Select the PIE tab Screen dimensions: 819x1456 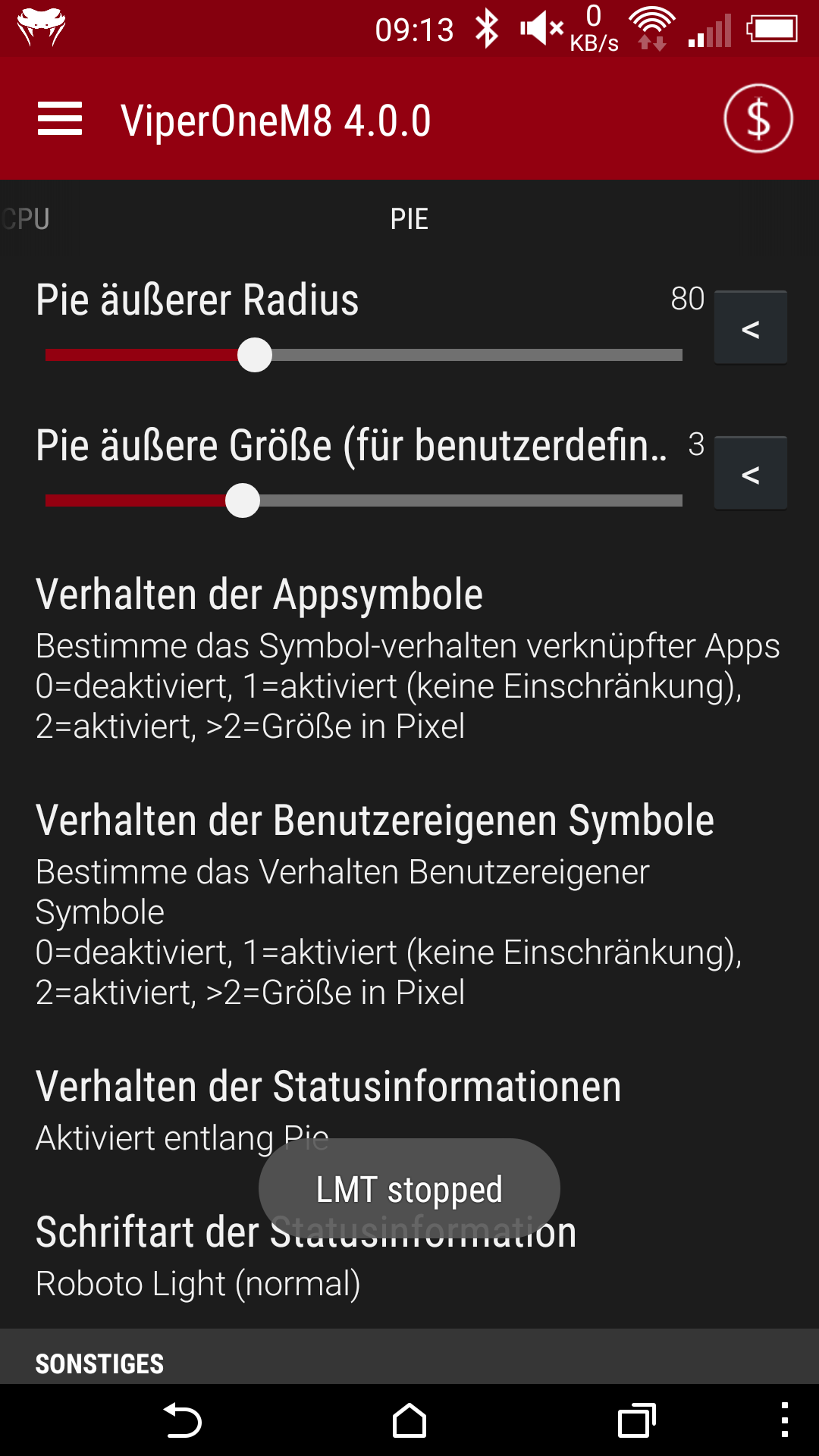coord(409,219)
